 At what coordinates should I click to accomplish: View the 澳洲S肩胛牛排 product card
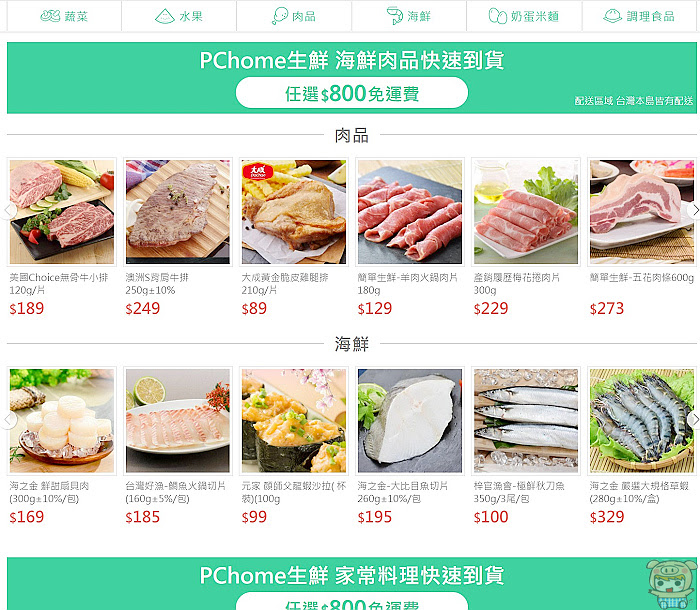[178, 212]
